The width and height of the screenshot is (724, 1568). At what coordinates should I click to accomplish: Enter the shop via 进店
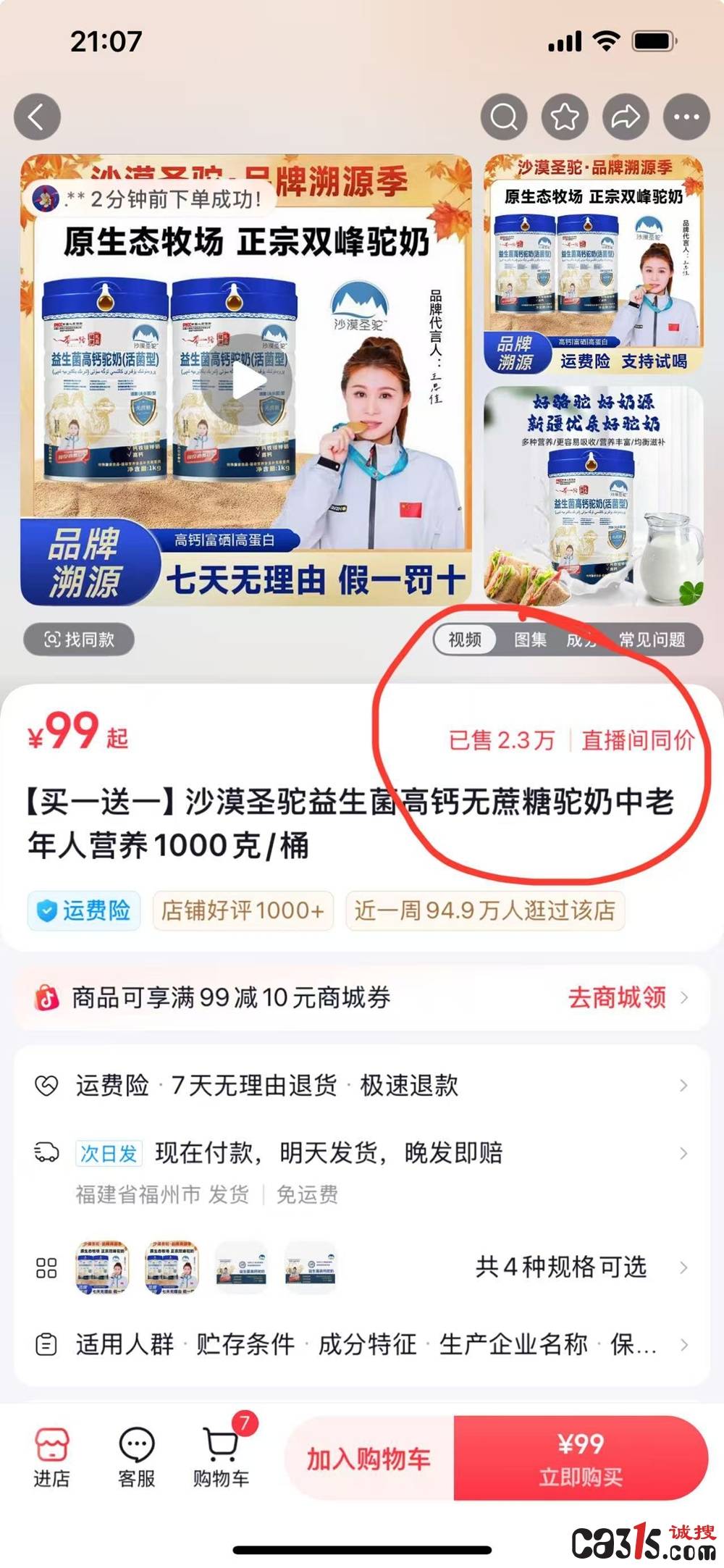click(x=51, y=1457)
